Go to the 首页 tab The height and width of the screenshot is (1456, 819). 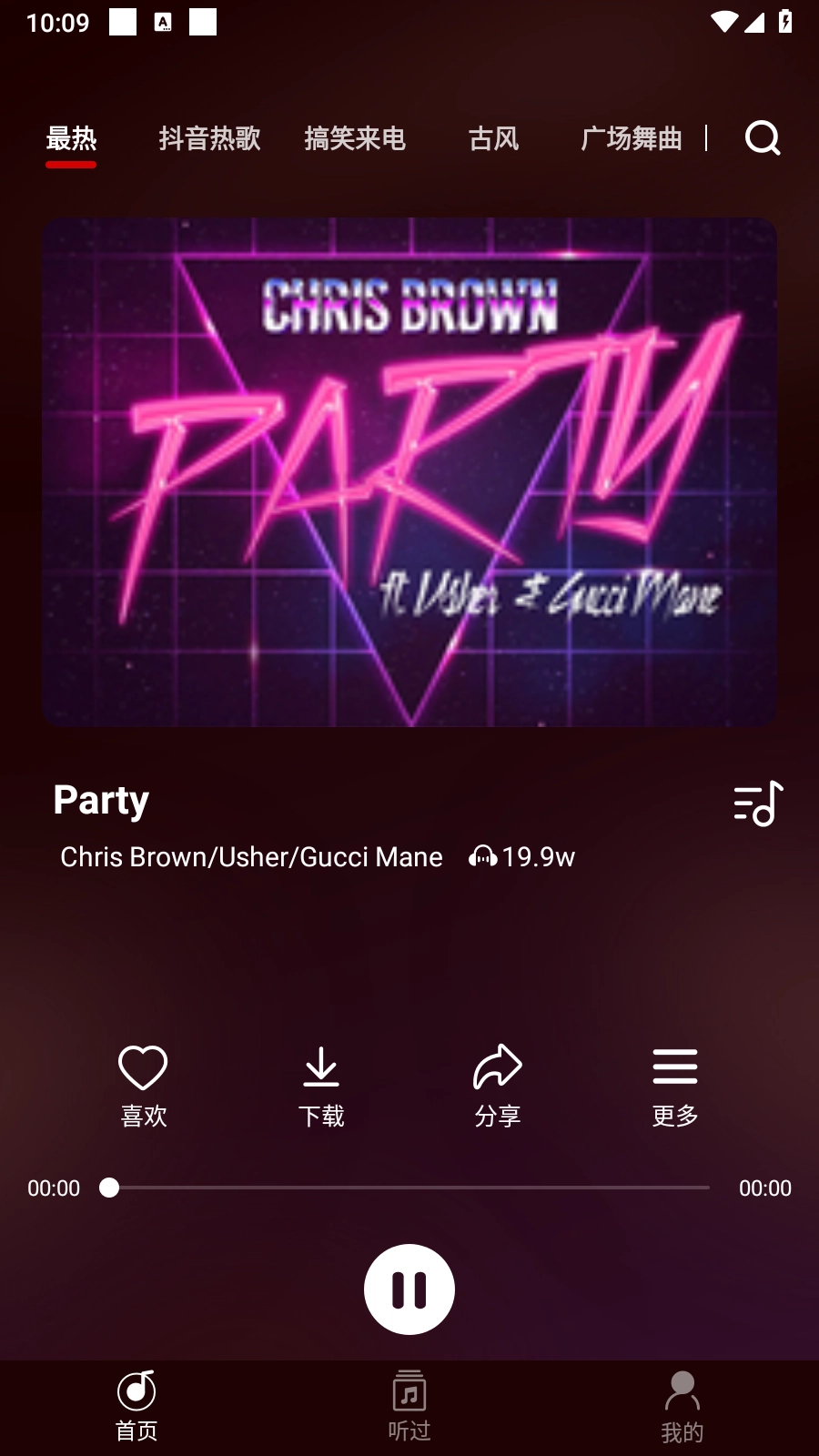pyautogui.click(x=136, y=1406)
